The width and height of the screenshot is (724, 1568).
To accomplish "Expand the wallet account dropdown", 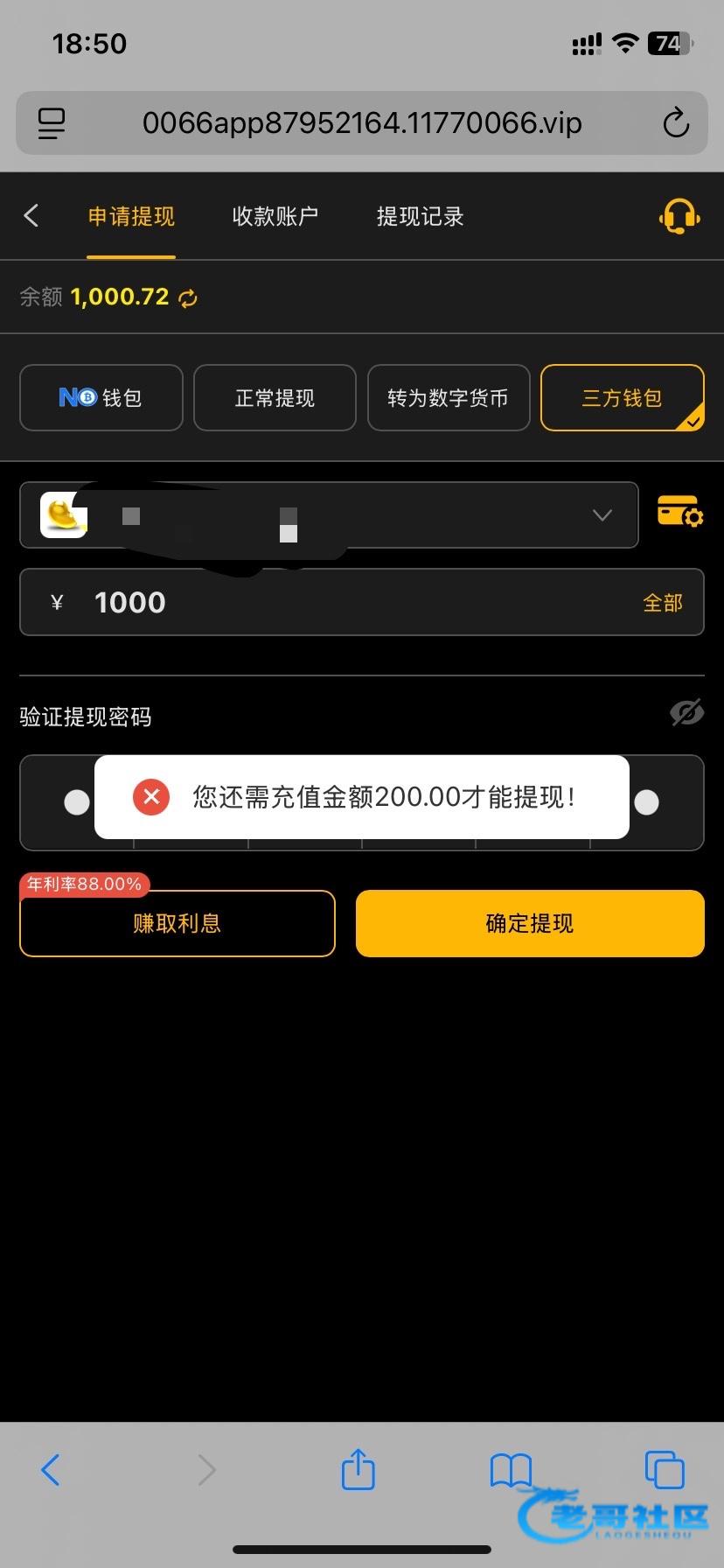I will tap(602, 515).
